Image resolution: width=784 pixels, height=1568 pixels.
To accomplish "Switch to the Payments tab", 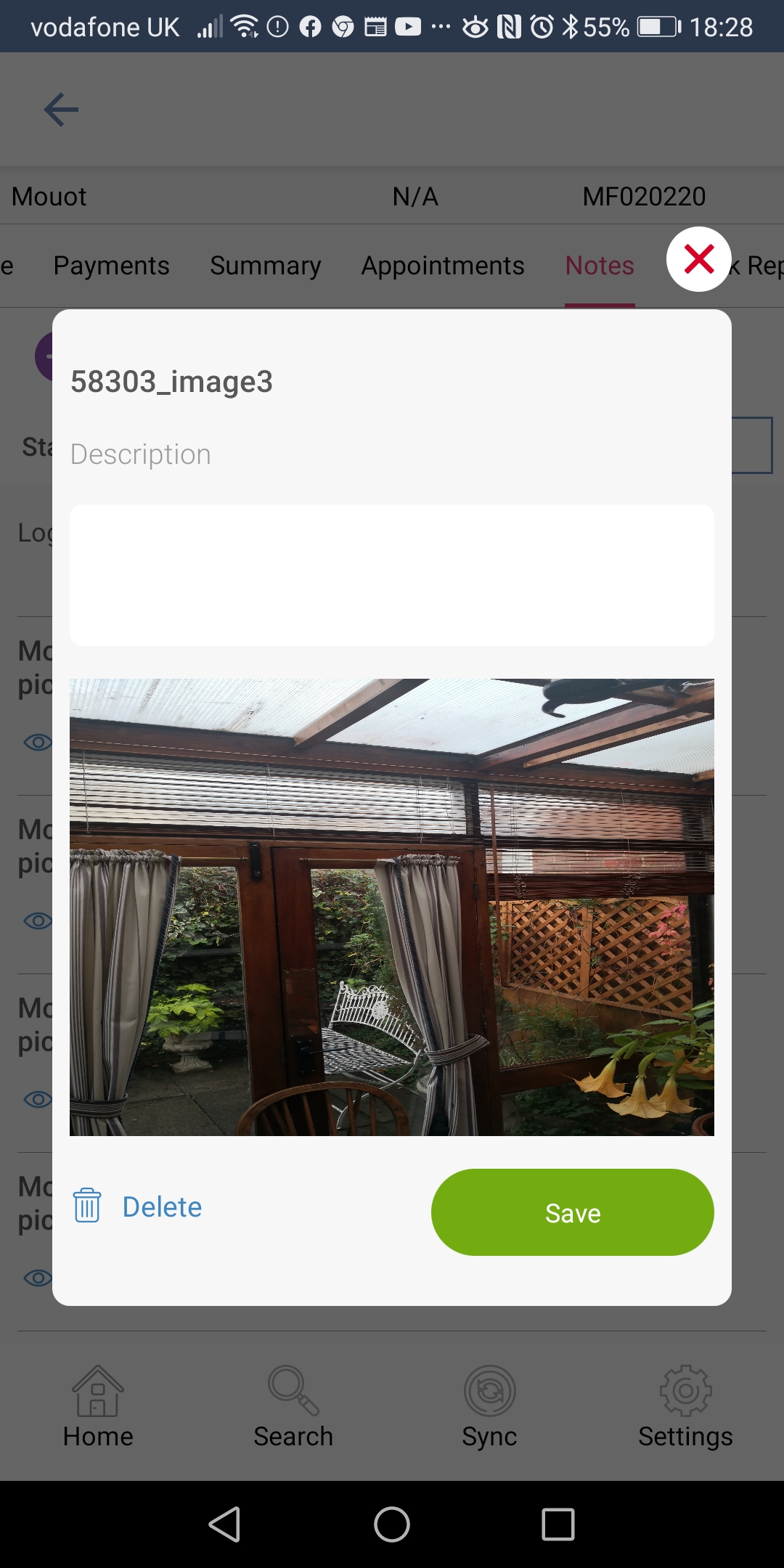I will pos(111,266).
